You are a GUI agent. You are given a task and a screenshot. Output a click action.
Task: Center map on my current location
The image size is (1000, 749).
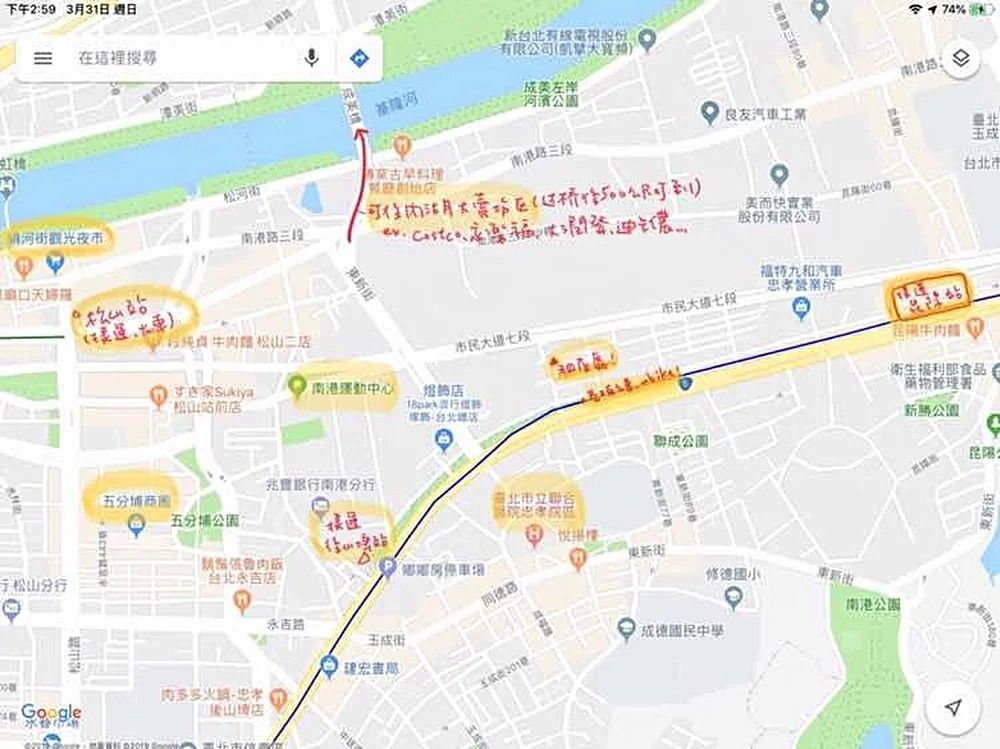[x=953, y=708]
